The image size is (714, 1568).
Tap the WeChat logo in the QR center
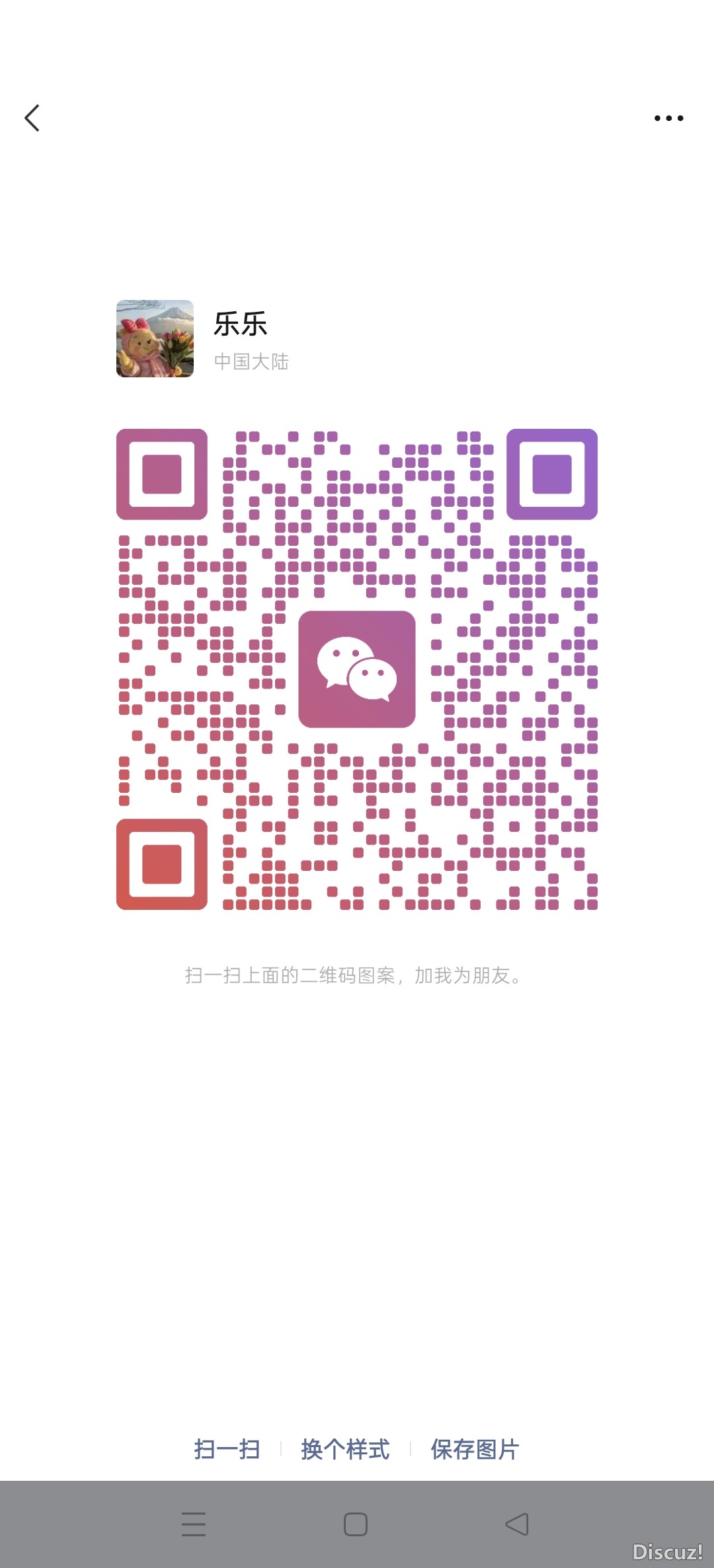357,669
